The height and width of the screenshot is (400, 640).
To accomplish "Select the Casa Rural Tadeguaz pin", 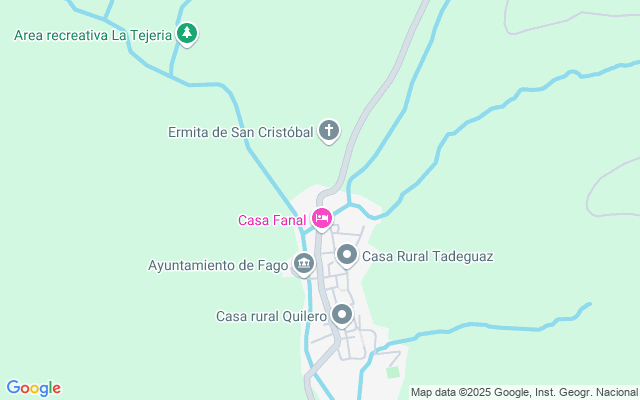I will tap(347, 256).
